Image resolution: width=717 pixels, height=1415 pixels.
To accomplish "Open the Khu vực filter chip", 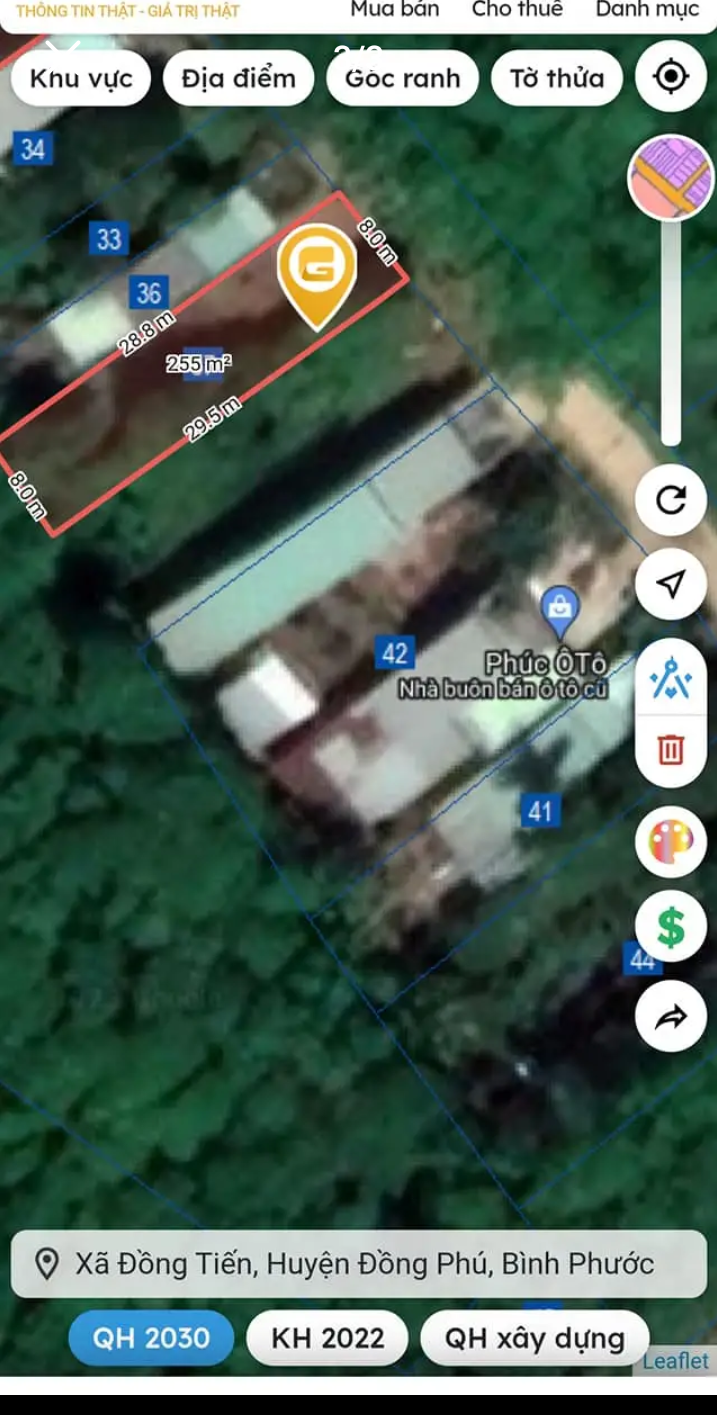I will click(81, 78).
